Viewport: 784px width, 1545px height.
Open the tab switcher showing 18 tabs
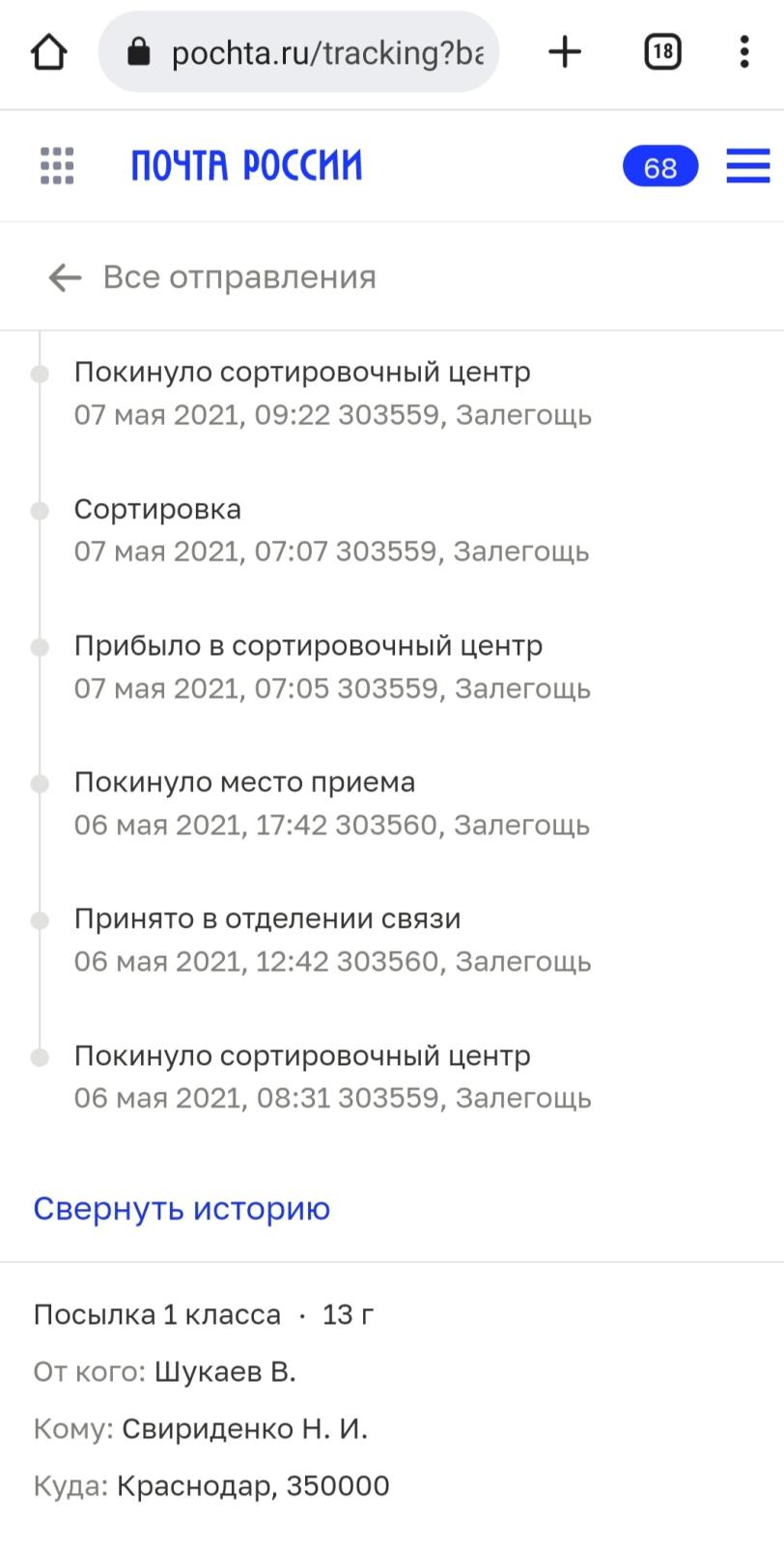662,52
